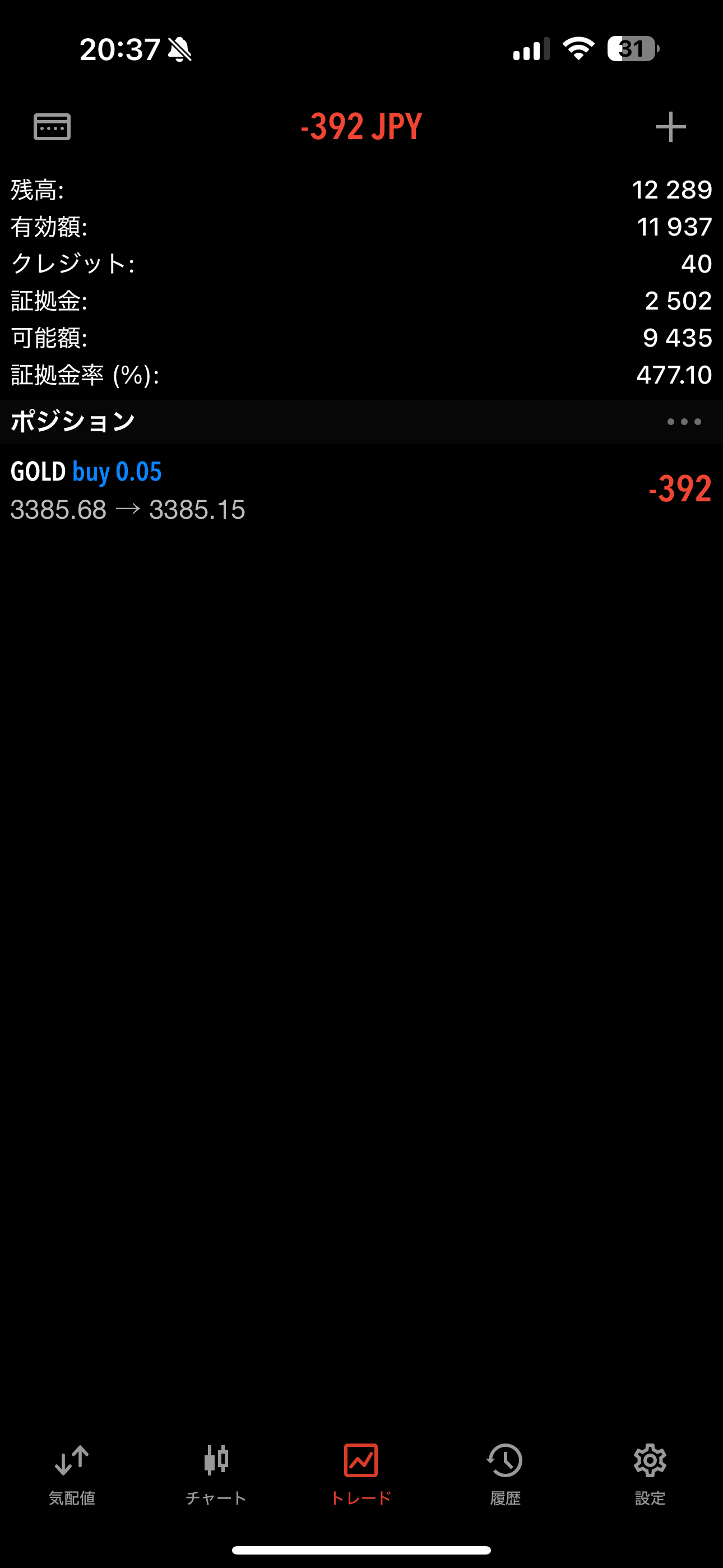The image size is (723, 1568).
Task: Add a new order with plus
Action: coord(671,127)
